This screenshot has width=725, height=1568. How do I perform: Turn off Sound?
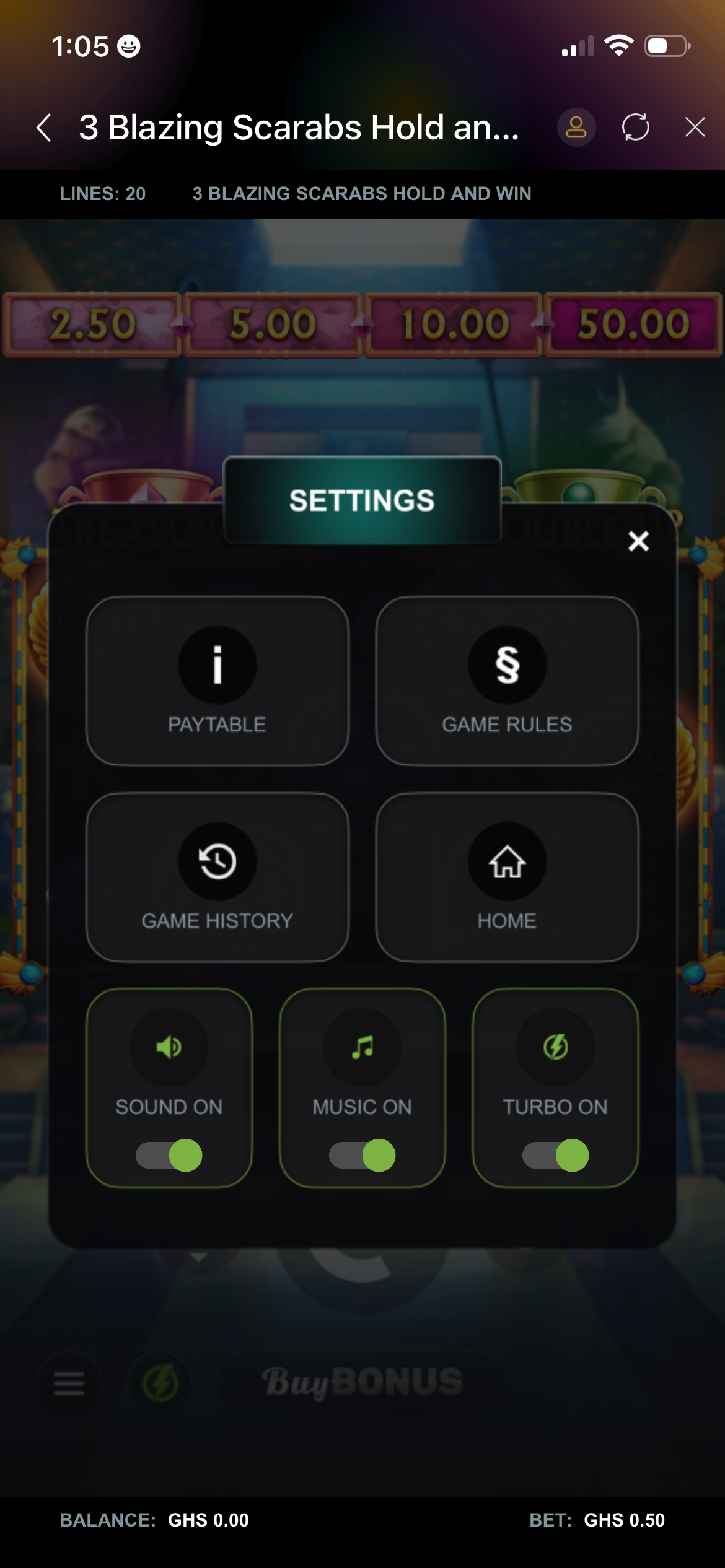[x=169, y=1155]
